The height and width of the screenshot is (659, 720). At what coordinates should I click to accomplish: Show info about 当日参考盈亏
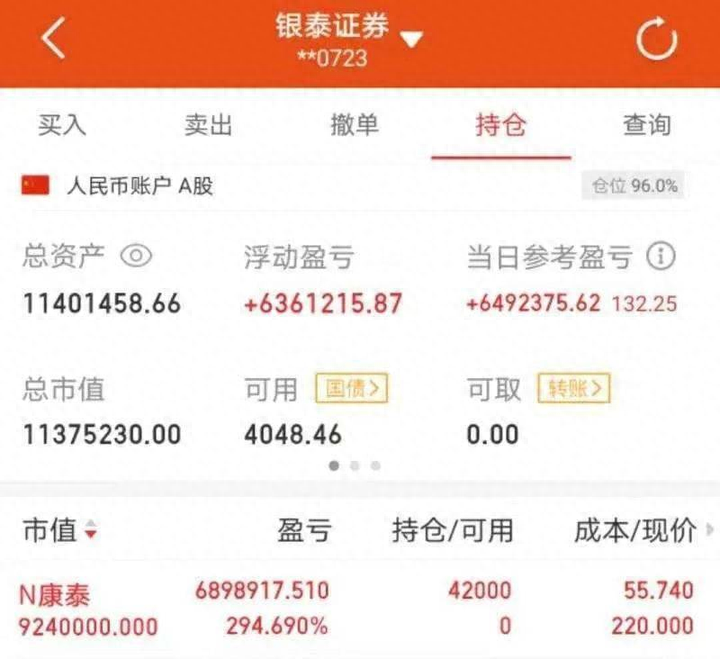click(x=659, y=257)
